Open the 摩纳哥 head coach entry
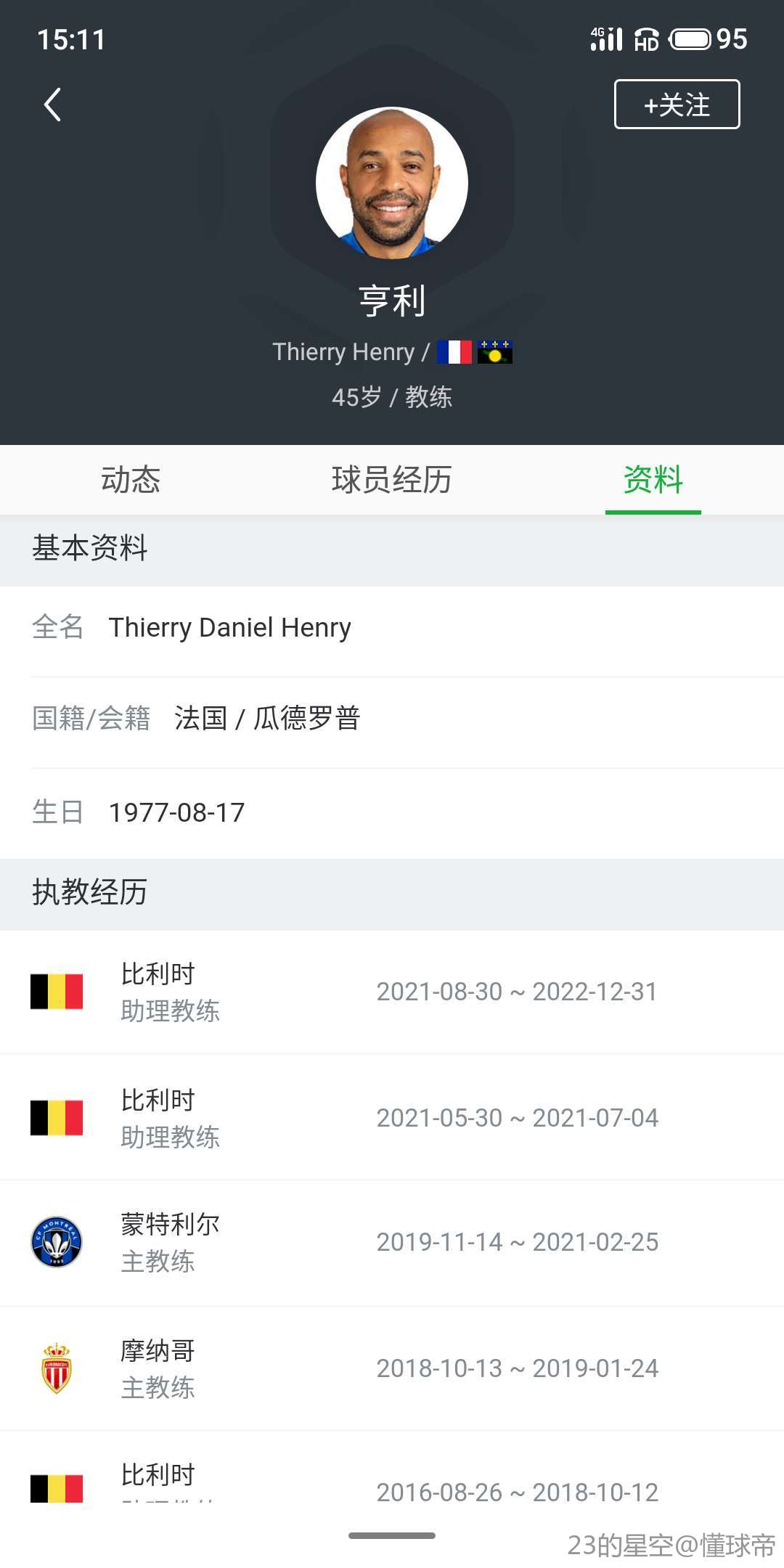This screenshot has height=1568, width=784. [392, 1368]
